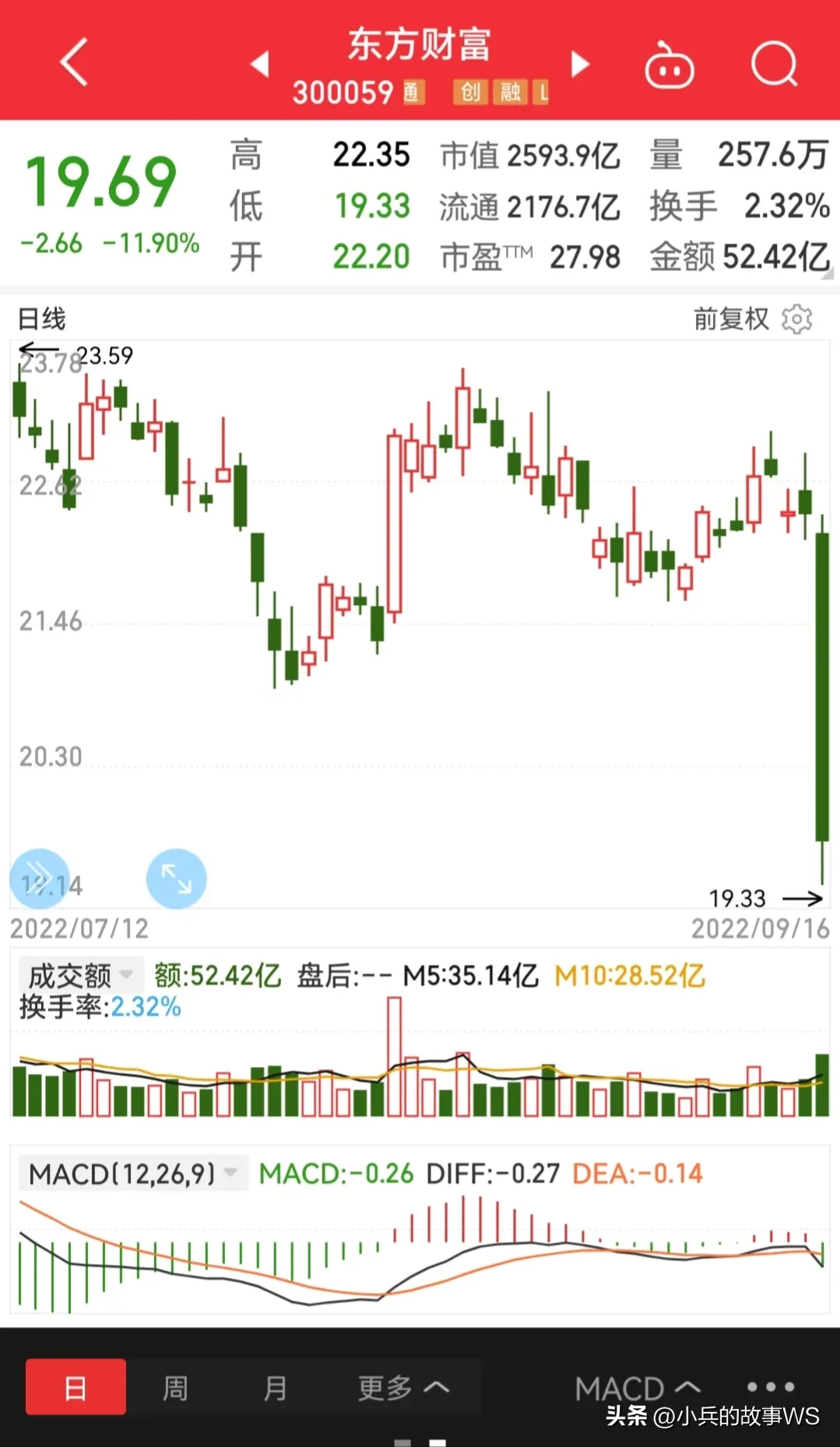
Task: Switch to the next stock
Action: [580, 64]
